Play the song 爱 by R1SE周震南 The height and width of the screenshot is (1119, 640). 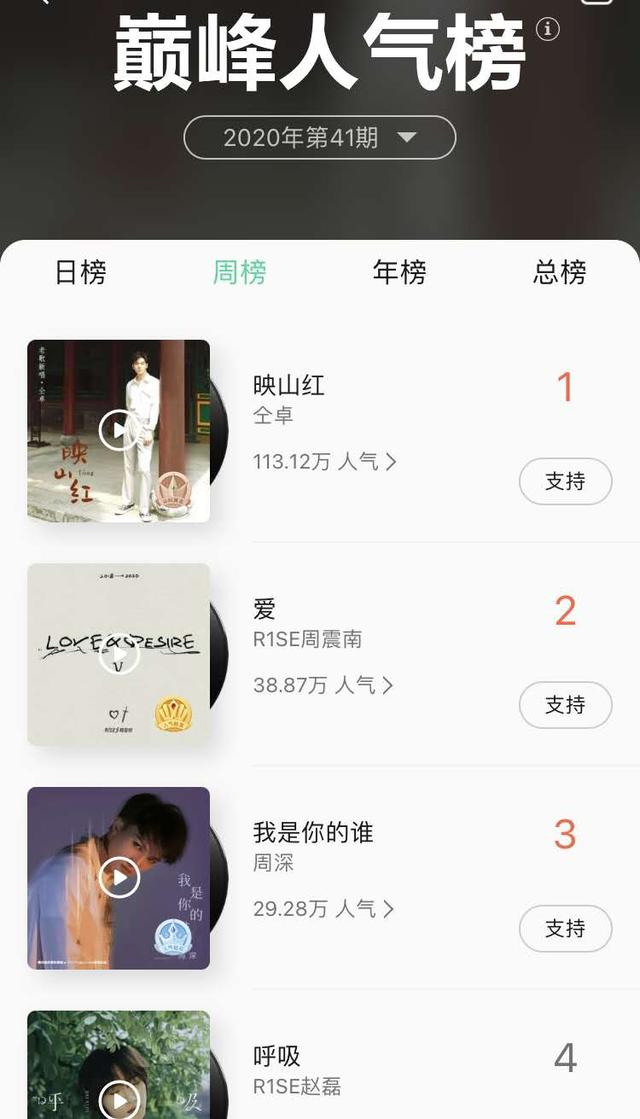click(119, 655)
